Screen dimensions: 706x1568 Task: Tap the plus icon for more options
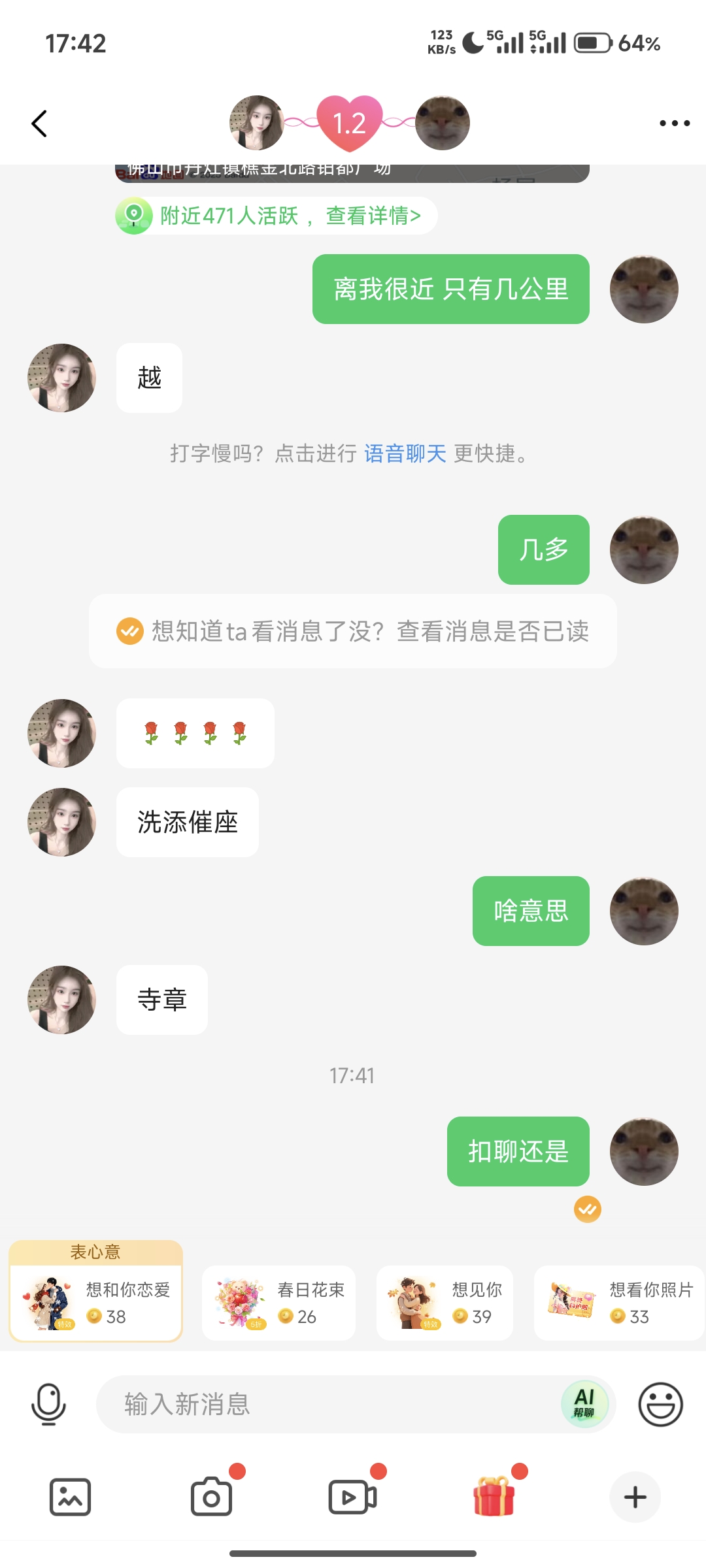click(x=635, y=1497)
